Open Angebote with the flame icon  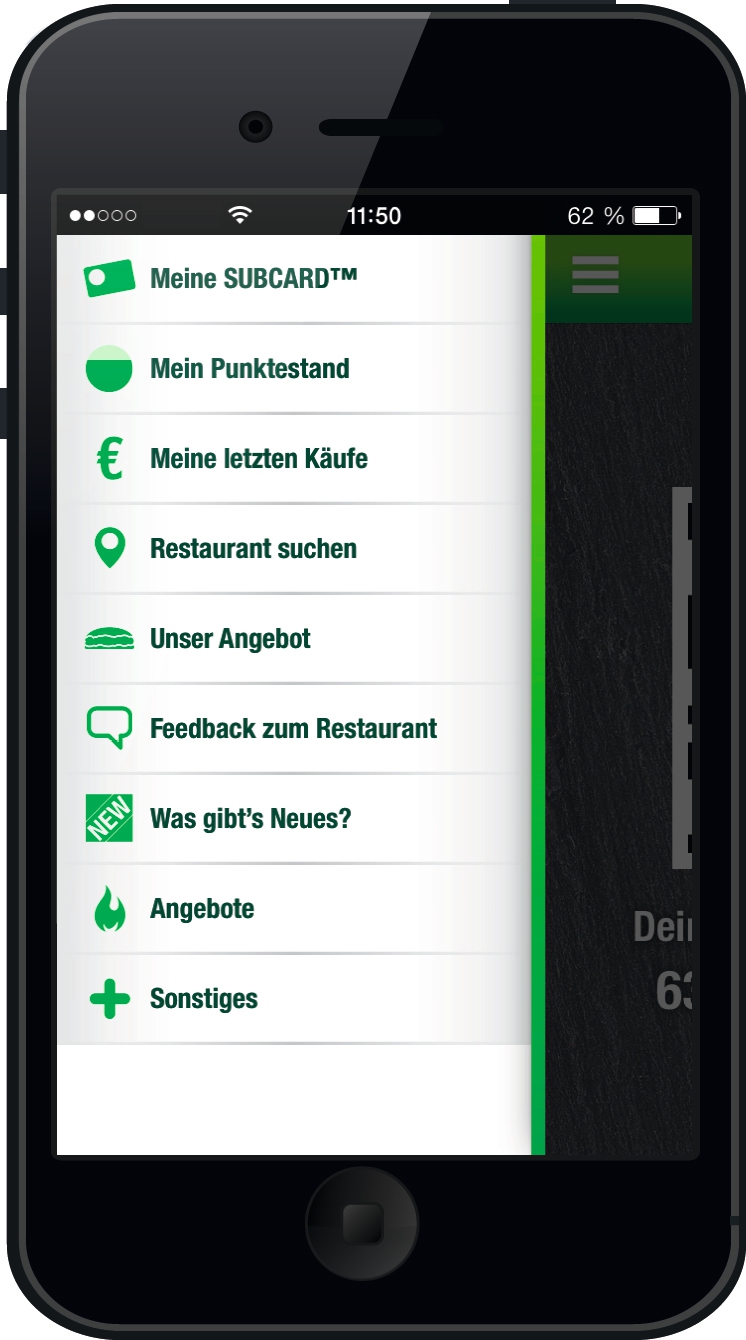(294, 909)
